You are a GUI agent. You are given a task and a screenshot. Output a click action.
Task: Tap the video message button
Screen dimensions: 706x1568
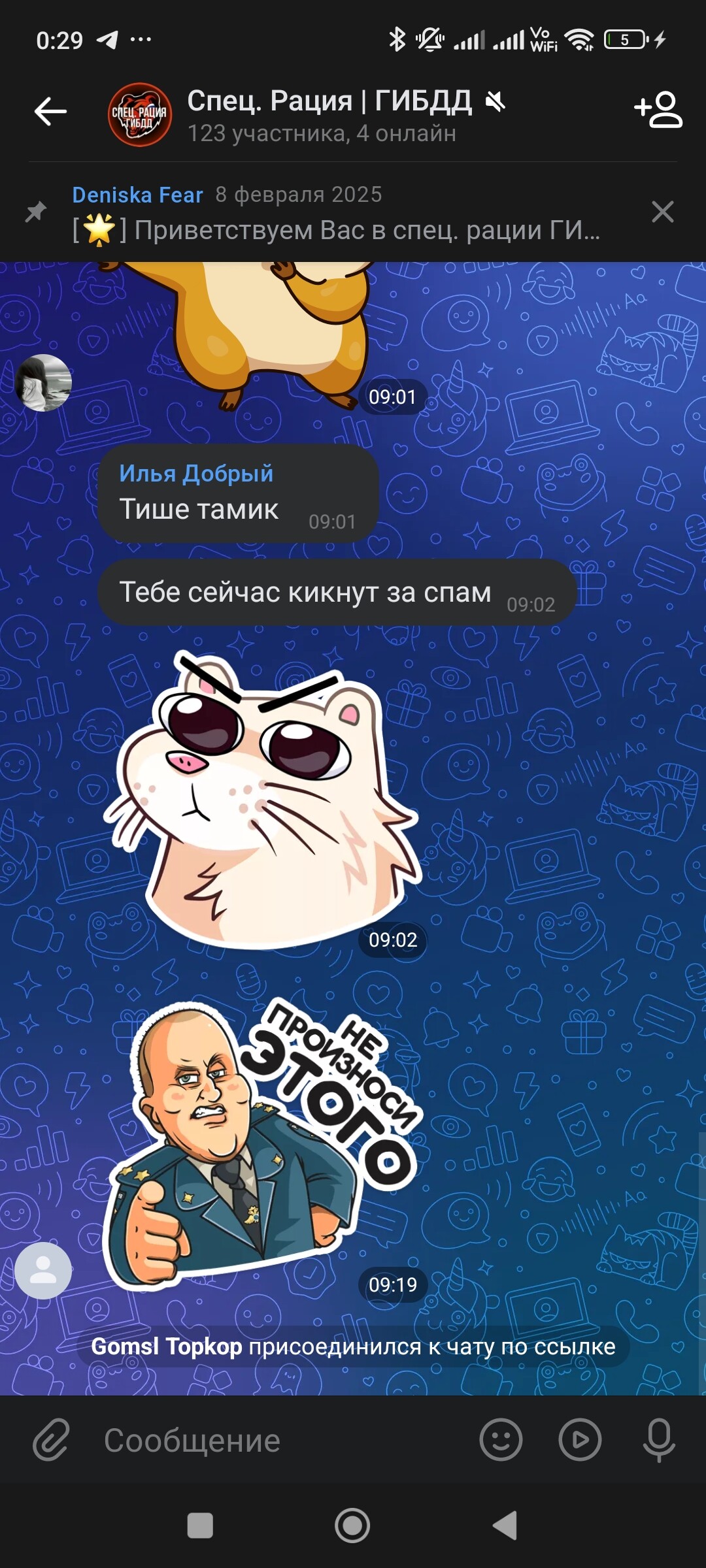tap(580, 1439)
